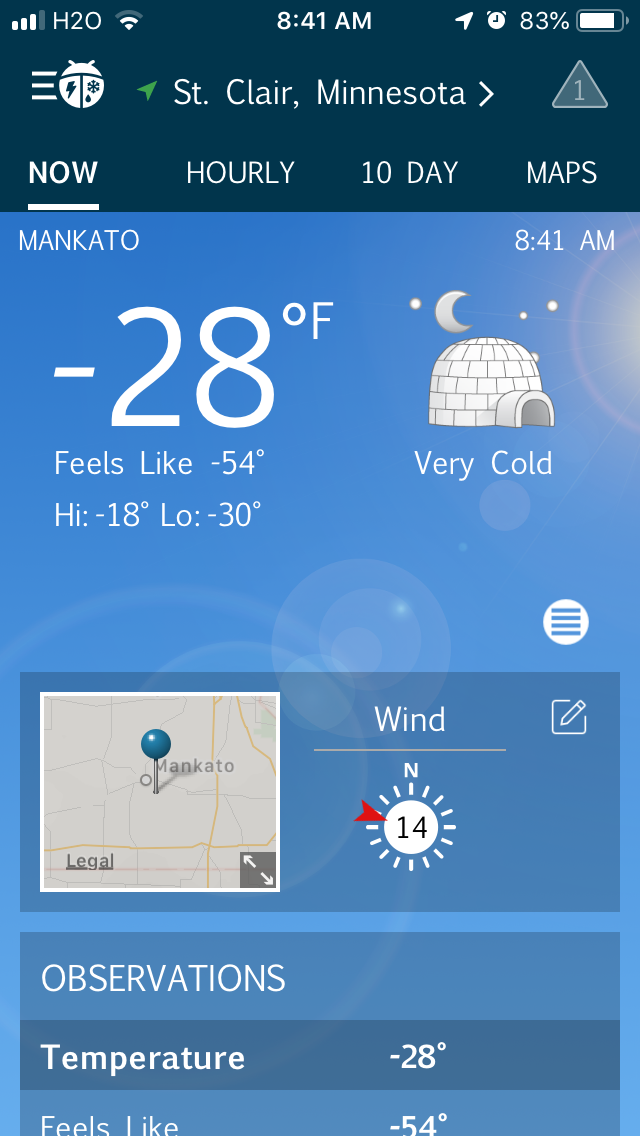Stay on the NOW tab
640x1136 pixels.
coord(63,174)
